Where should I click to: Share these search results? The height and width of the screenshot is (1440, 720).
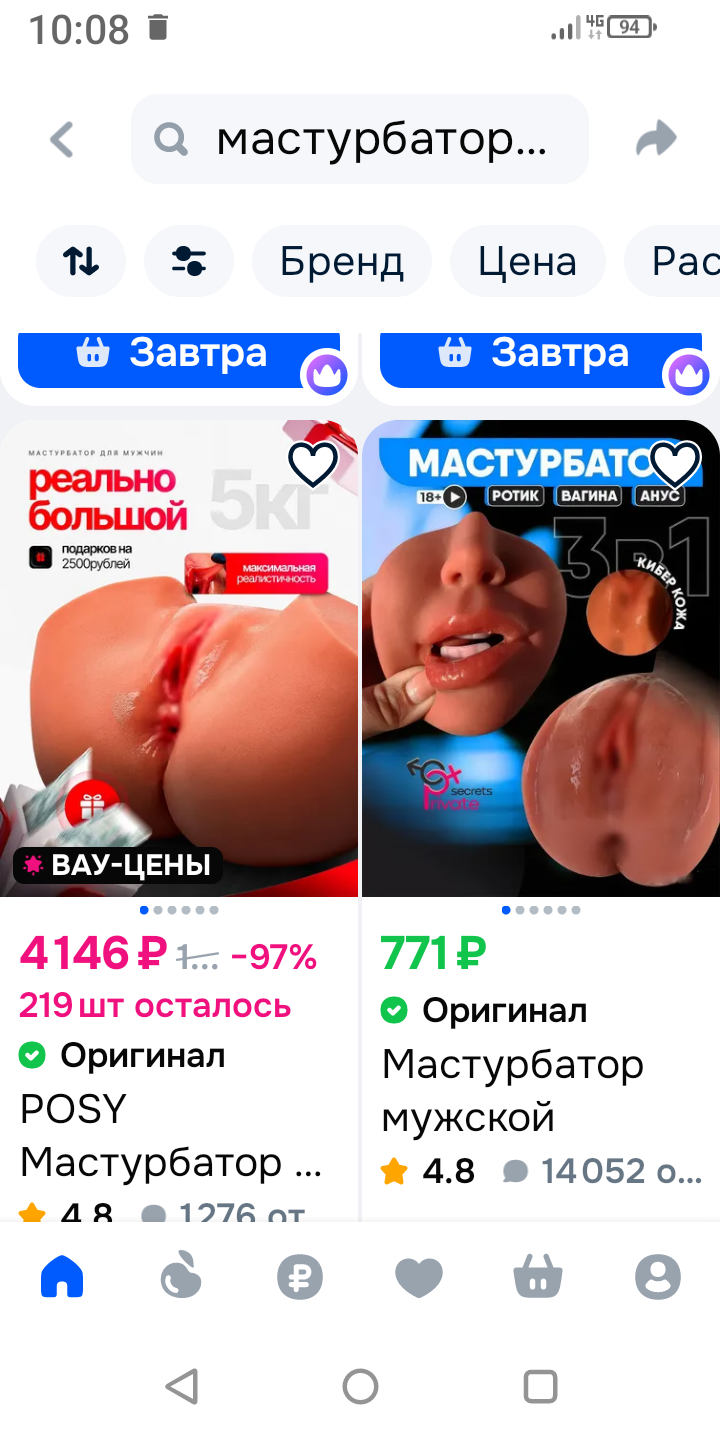657,140
